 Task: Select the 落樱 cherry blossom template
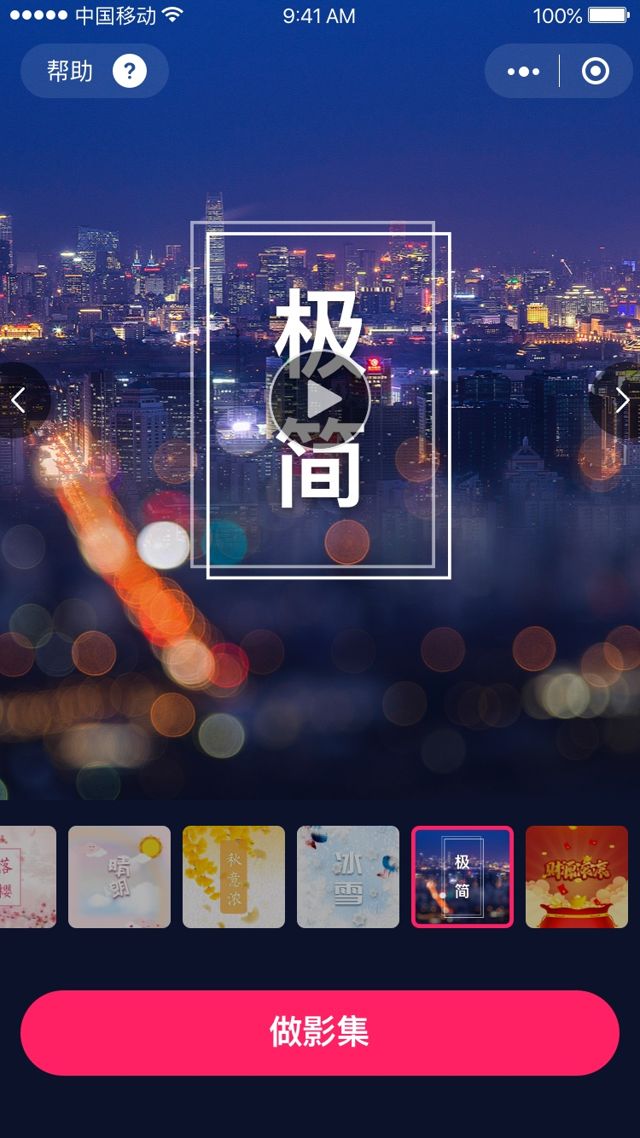tap(26, 877)
